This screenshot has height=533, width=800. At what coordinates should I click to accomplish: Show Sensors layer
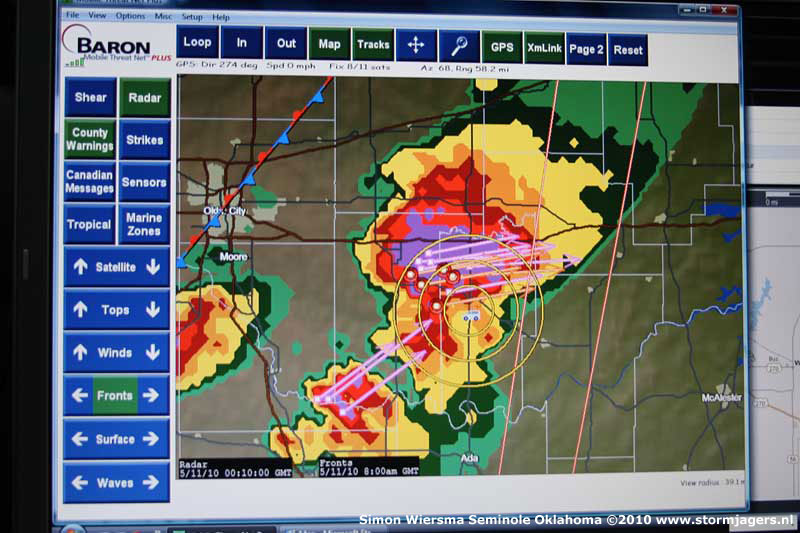(x=145, y=183)
